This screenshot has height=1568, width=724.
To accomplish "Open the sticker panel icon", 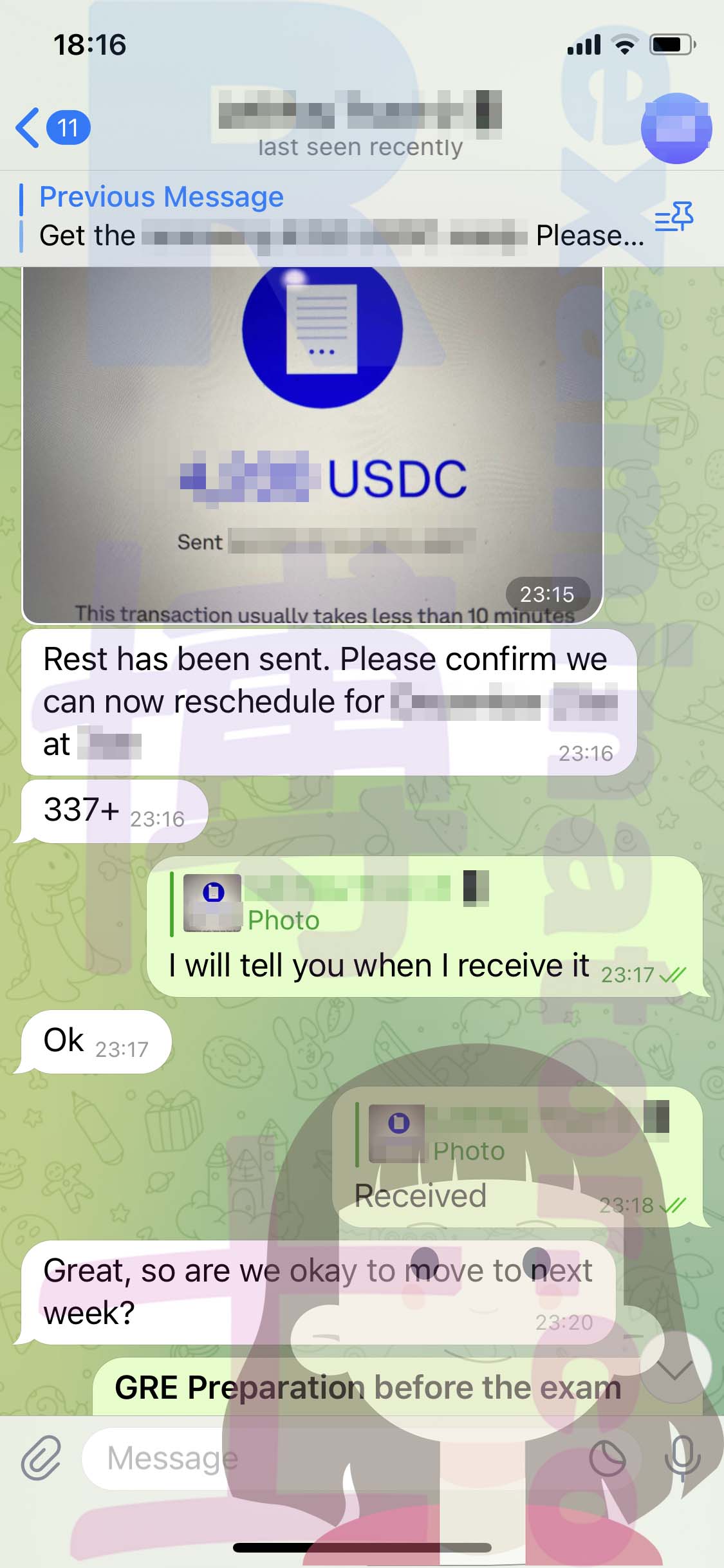I will [608, 1458].
